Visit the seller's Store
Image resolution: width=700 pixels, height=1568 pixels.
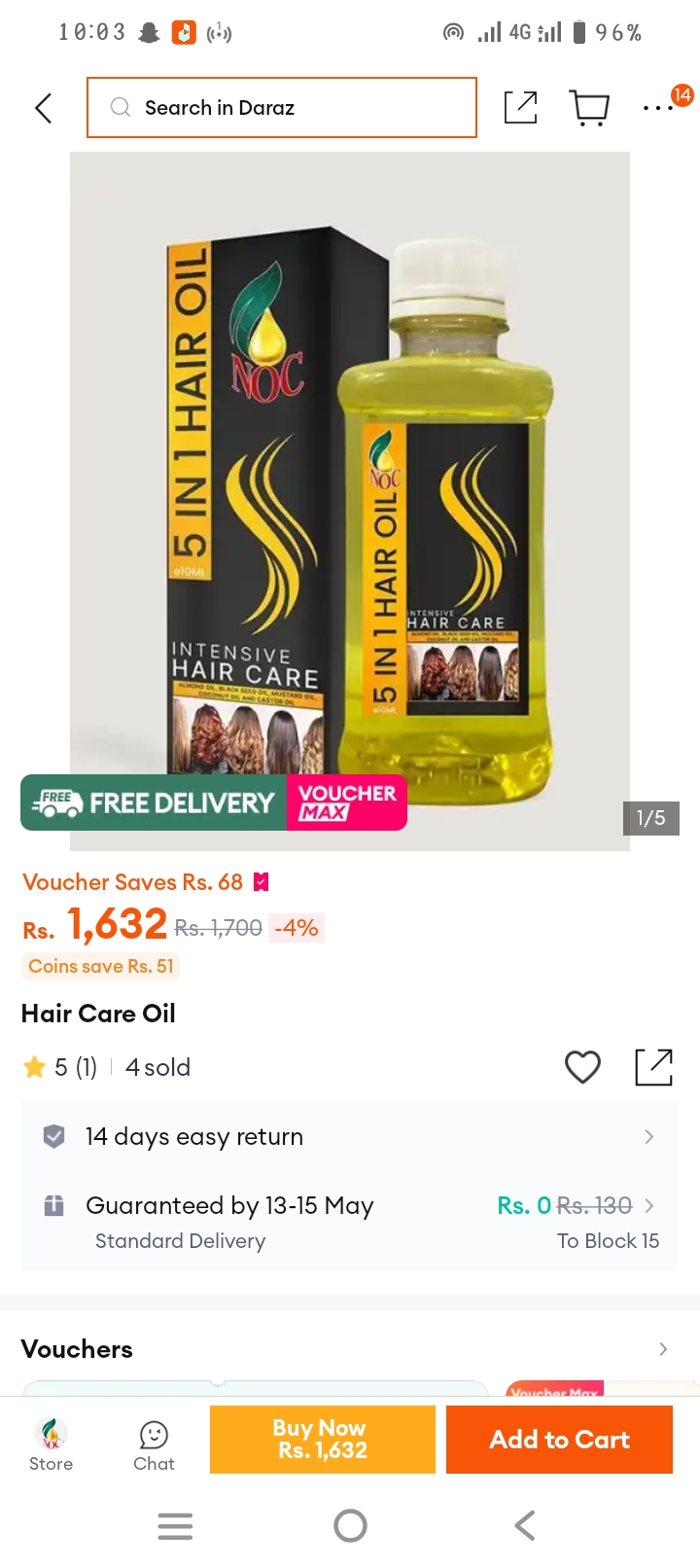[x=51, y=1444]
